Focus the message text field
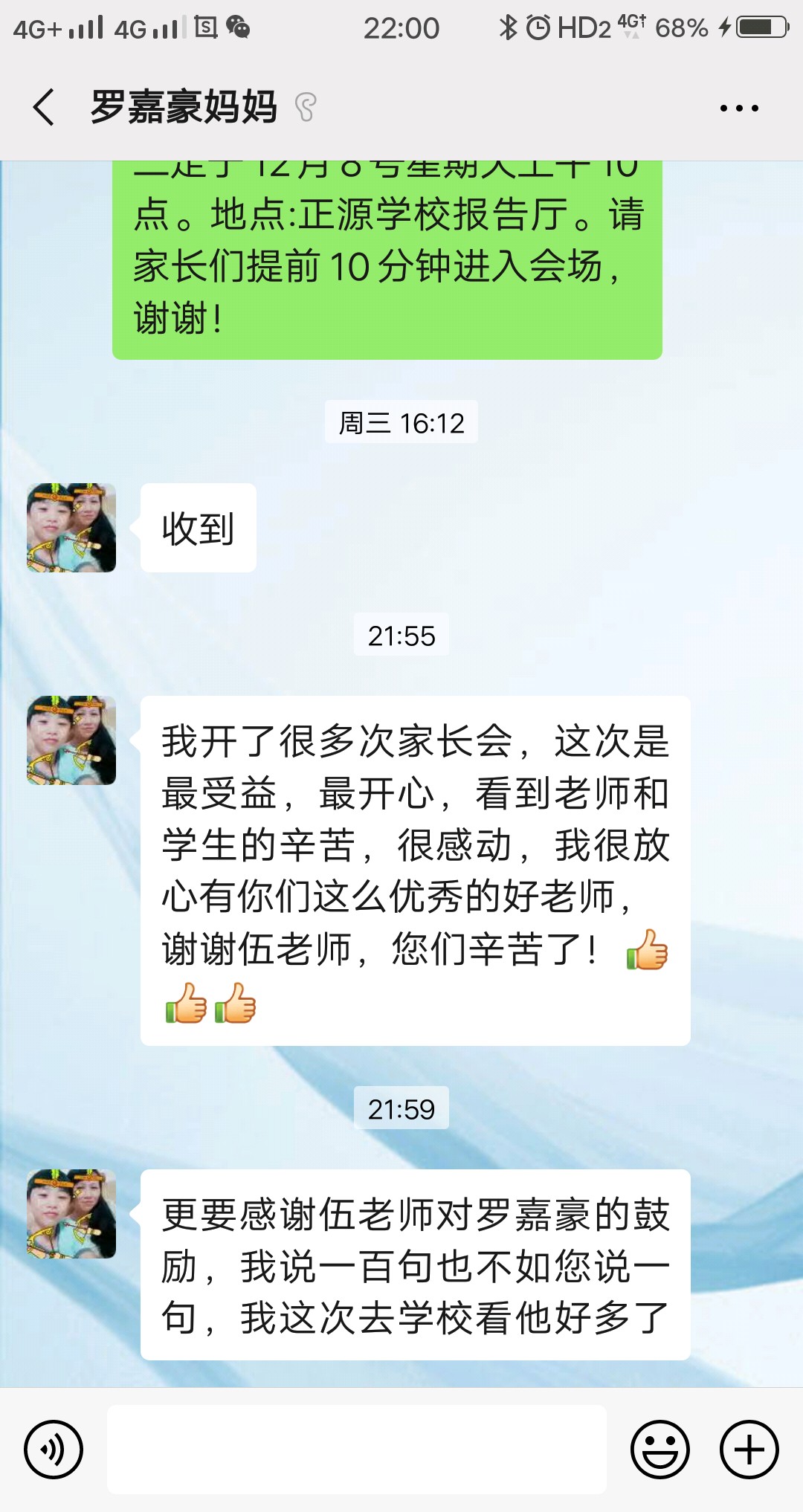Image resolution: width=803 pixels, height=1512 pixels. tap(357, 1449)
